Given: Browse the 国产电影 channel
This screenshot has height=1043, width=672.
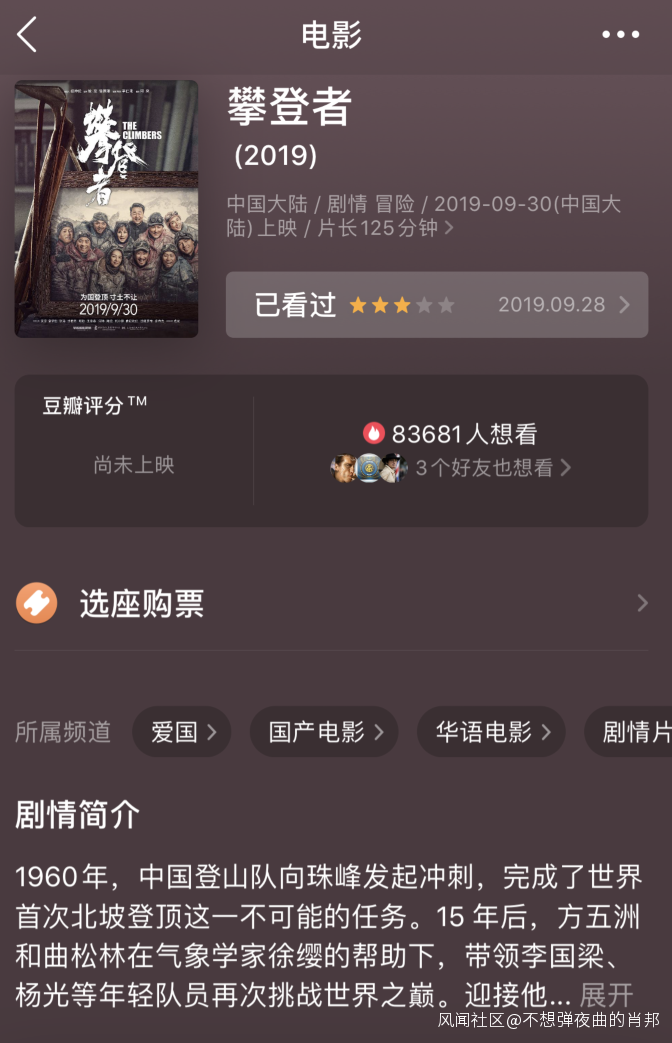Looking at the screenshot, I should 323,732.
